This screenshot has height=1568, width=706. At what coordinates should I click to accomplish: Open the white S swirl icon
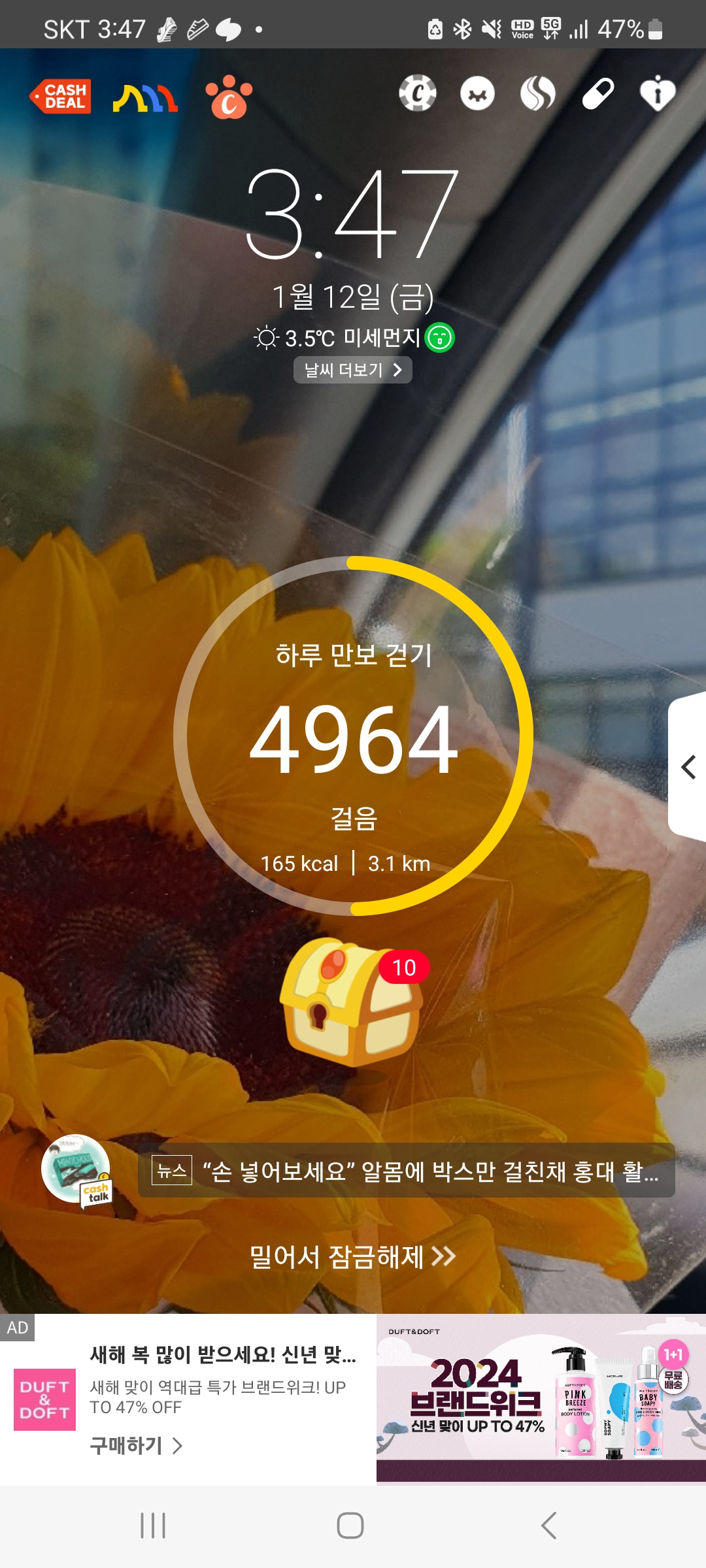[537, 93]
